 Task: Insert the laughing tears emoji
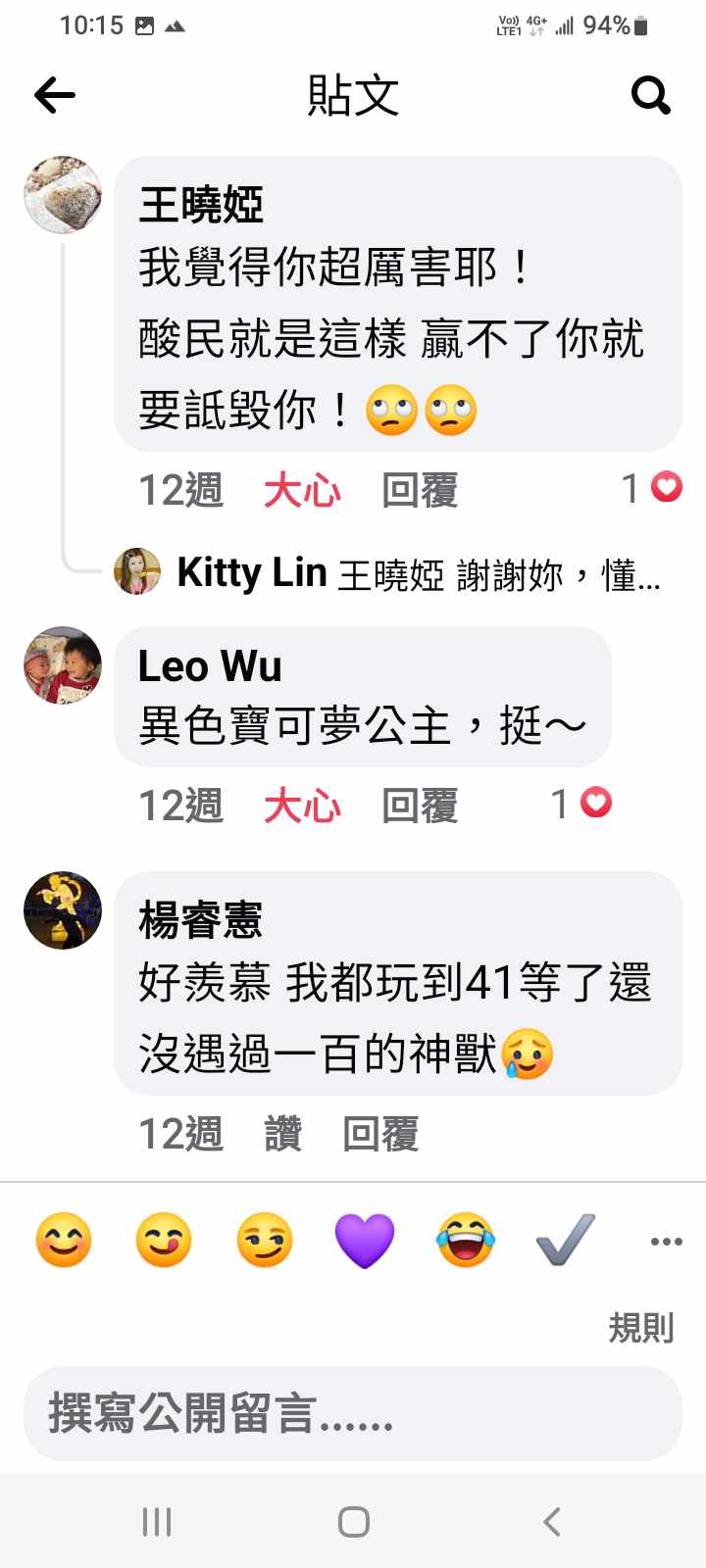click(466, 1240)
